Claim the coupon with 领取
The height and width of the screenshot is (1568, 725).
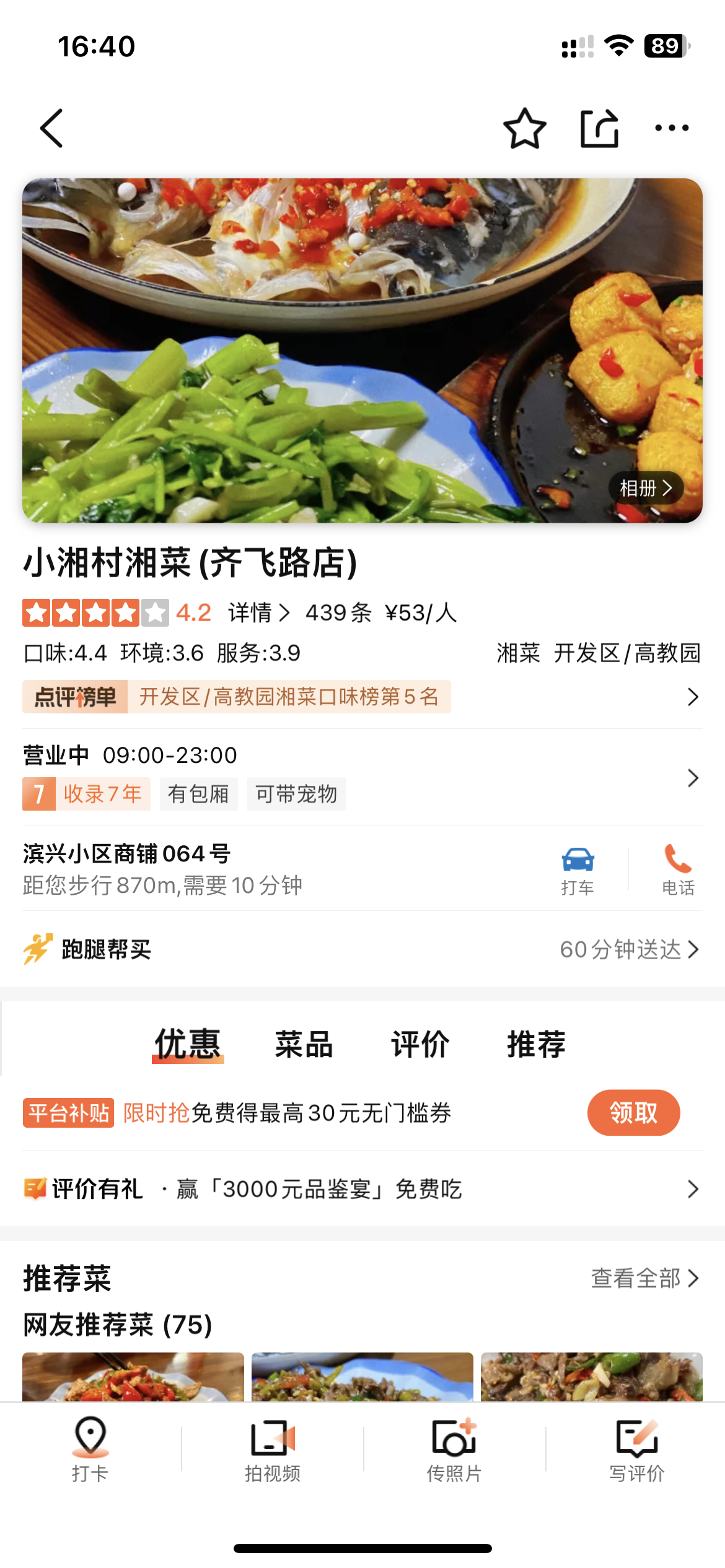click(633, 1113)
